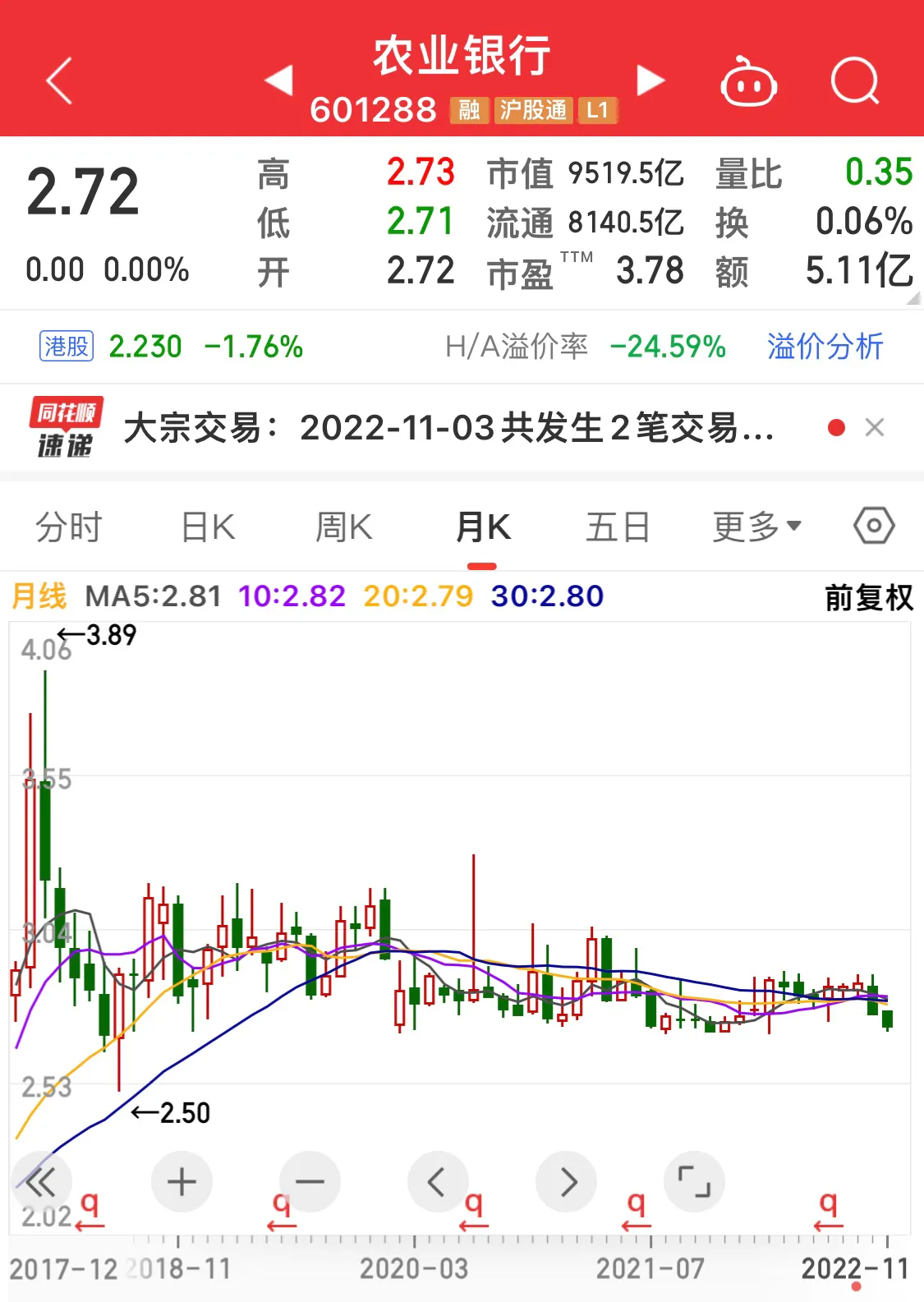Screen dimensions: 924x1302
Task: Expand chart to fullscreen
Action: click(694, 1182)
